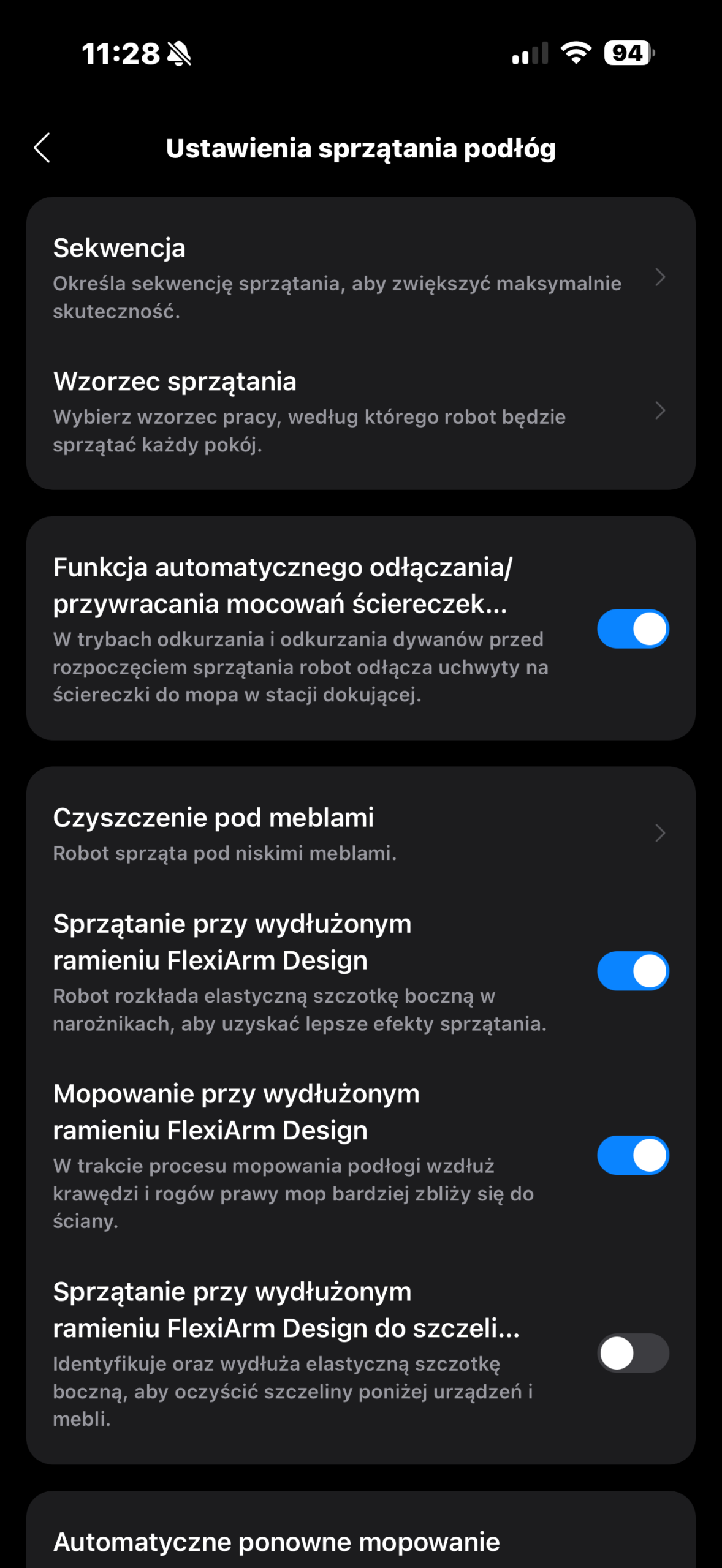Toggle Mopowanie przy wydłużonym ramieniu FlexiArm
The height and width of the screenshot is (1568, 722).
(x=633, y=1155)
